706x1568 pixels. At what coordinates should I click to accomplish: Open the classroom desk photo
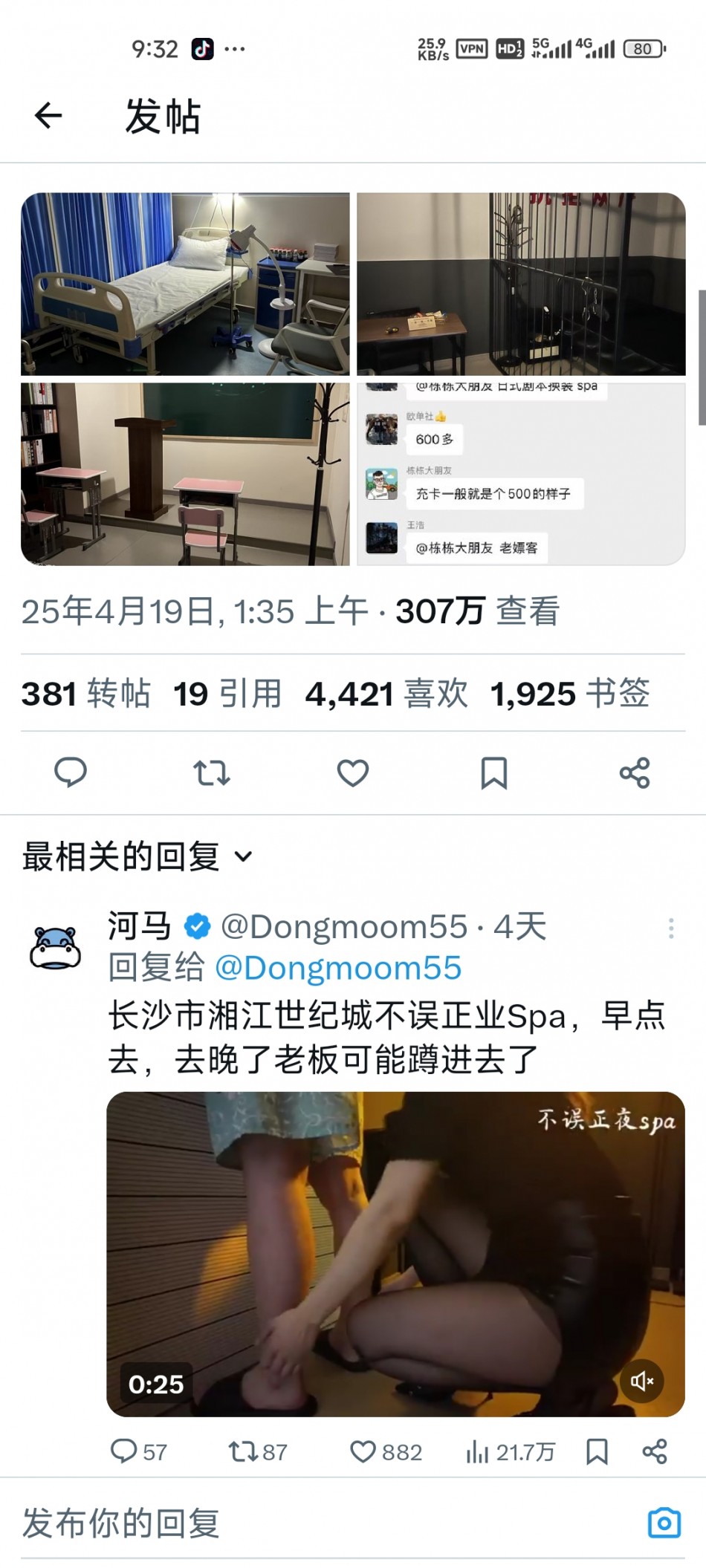[x=185, y=474]
